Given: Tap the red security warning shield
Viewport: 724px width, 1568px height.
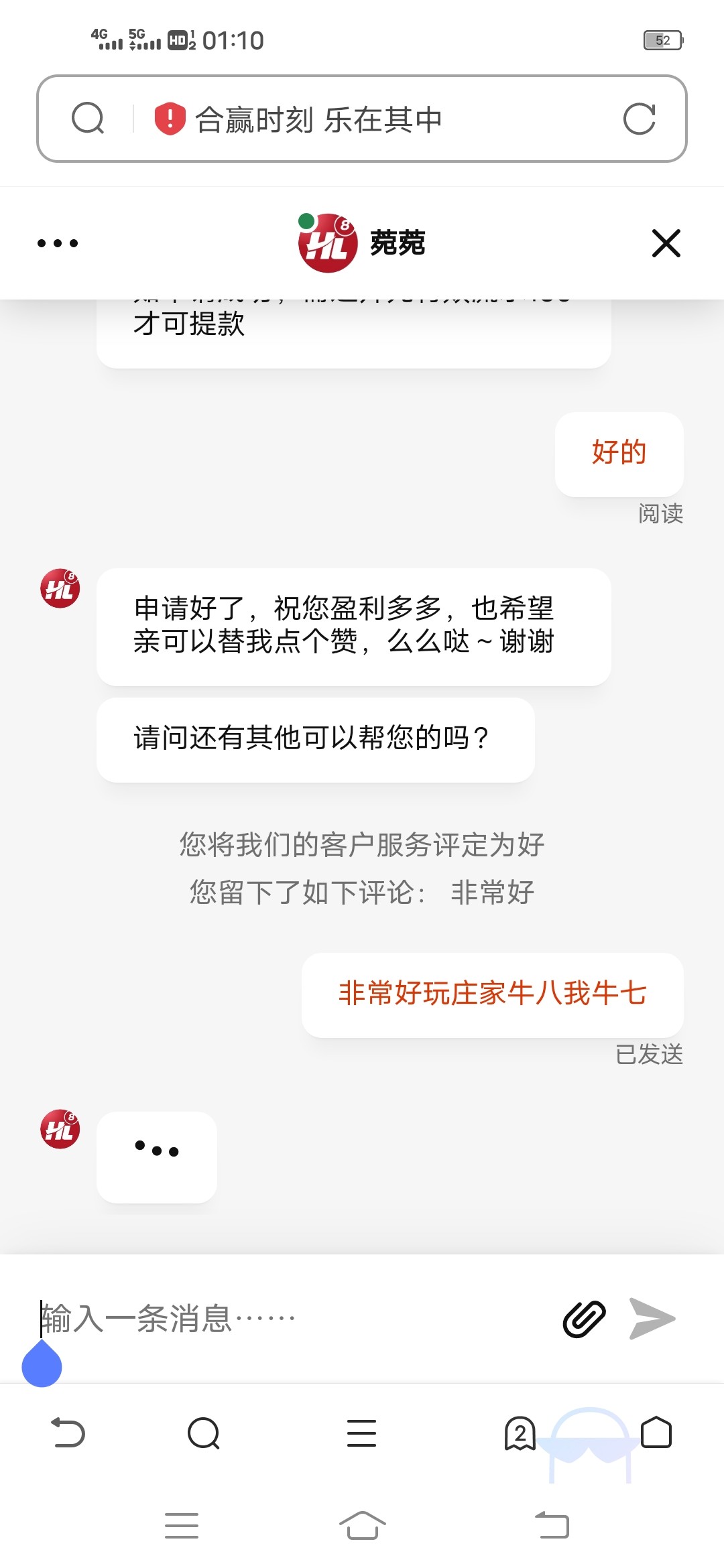Looking at the screenshot, I should [x=170, y=119].
